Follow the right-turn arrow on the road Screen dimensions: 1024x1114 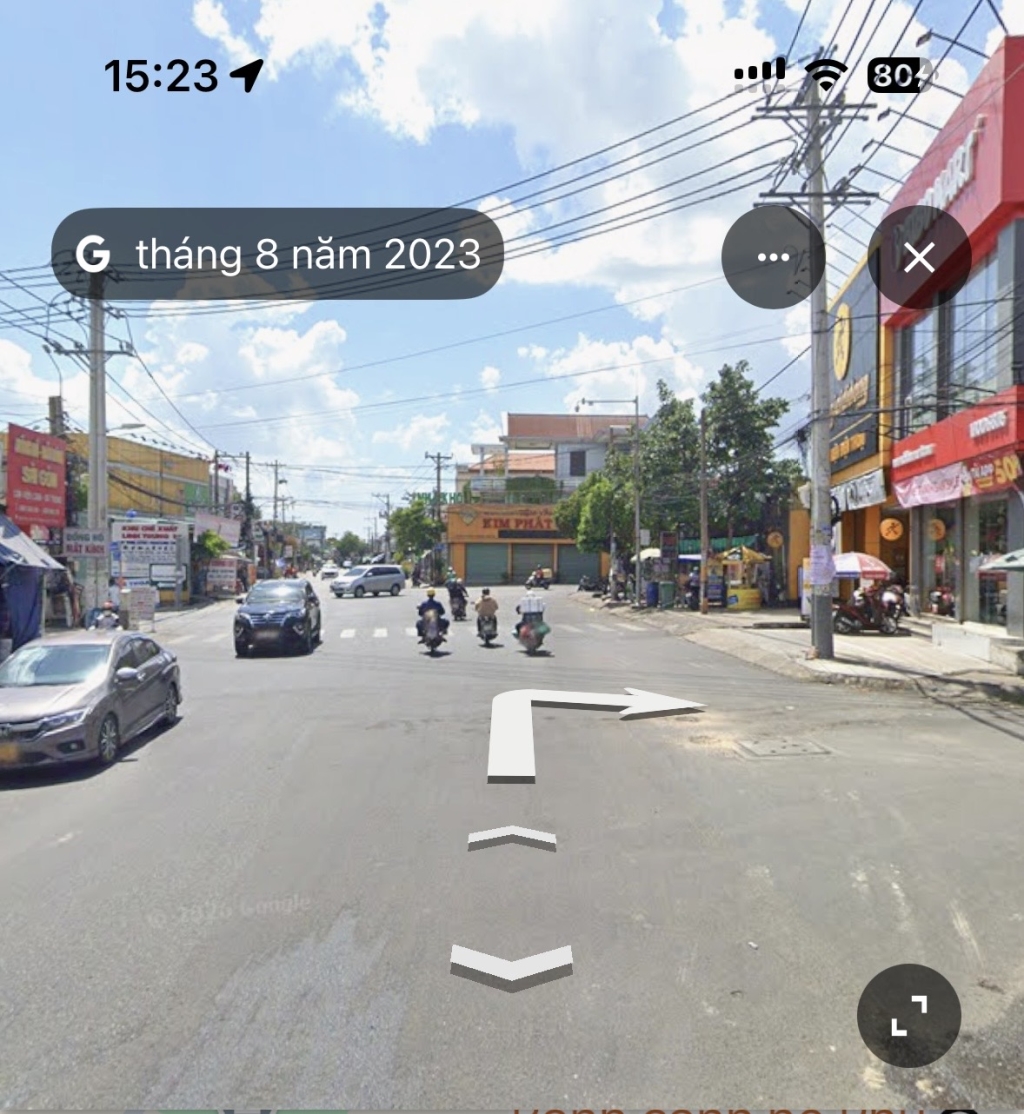[594, 733]
